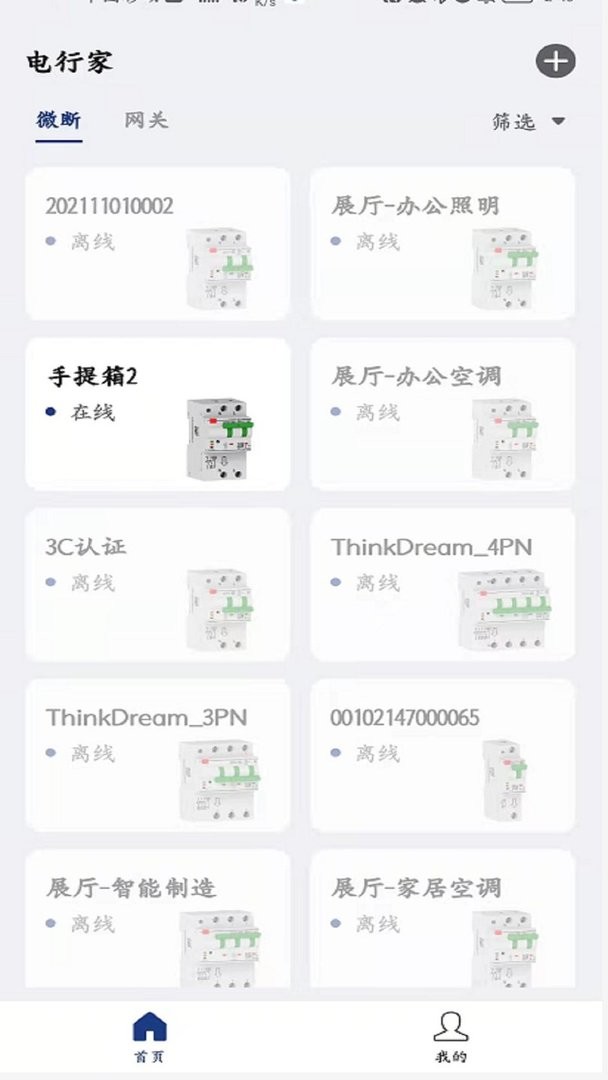Go to the 首页 home tab
The height and width of the screenshot is (1080, 608).
click(x=150, y=1037)
